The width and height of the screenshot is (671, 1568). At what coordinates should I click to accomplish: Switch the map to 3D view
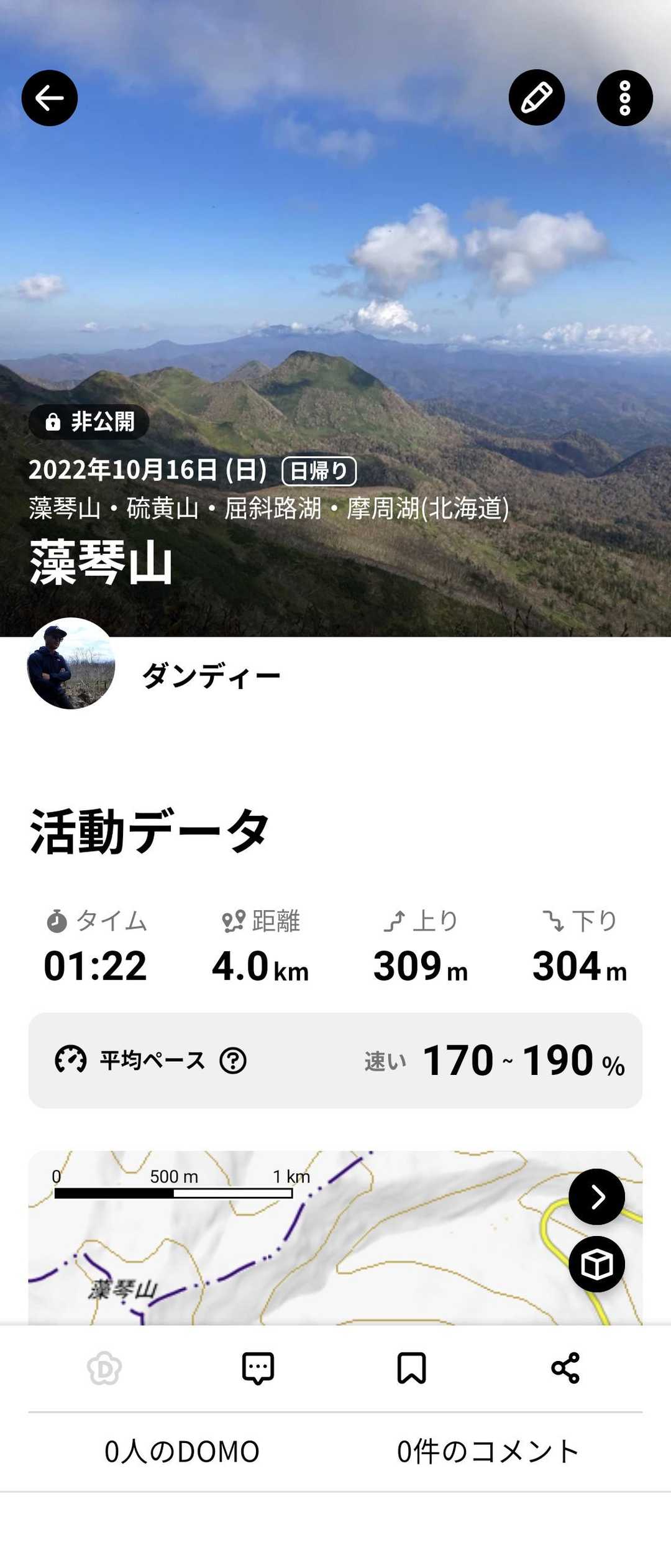596,1264
